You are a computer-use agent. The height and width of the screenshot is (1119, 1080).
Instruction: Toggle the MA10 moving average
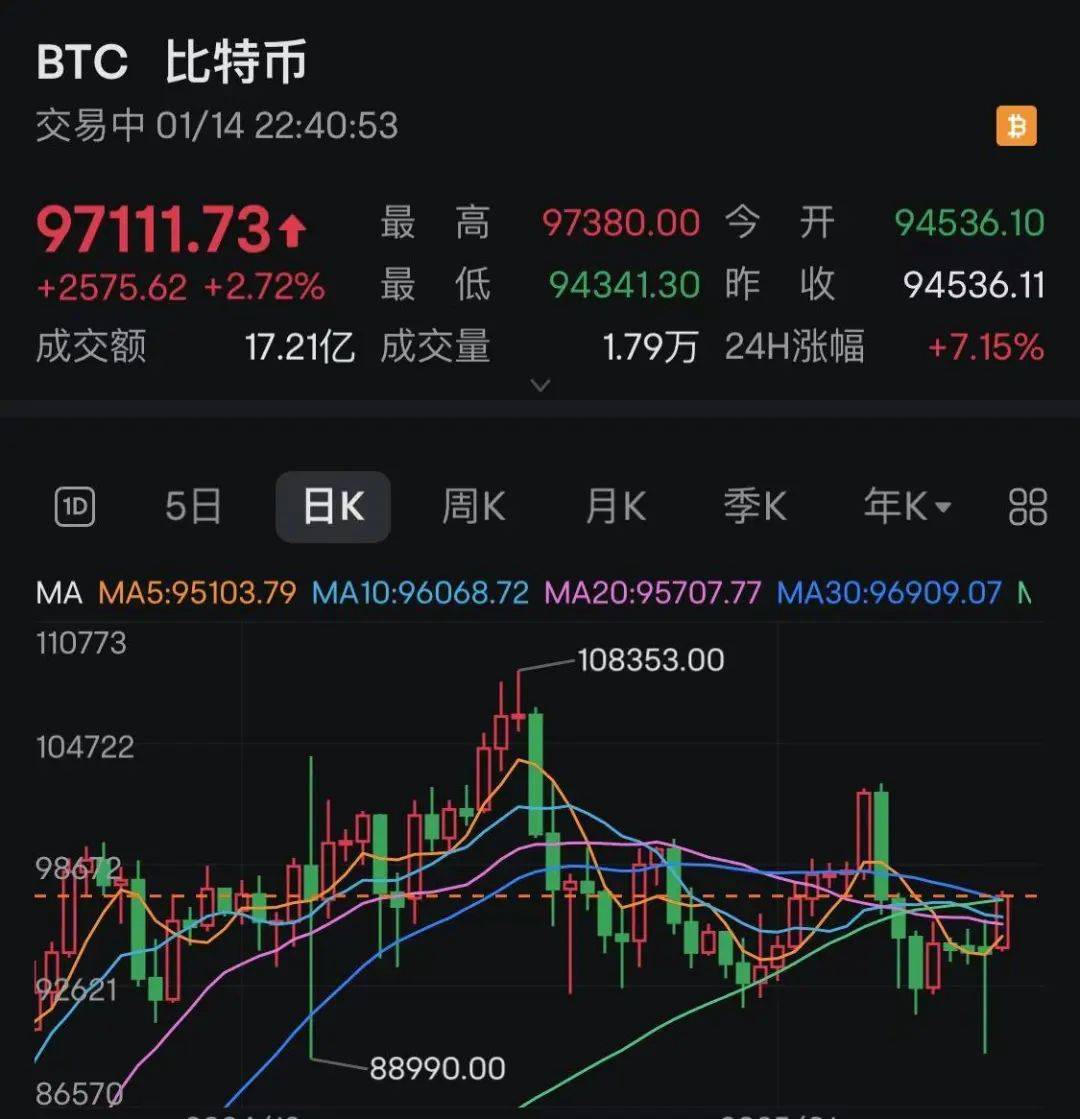pyautogui.click(x=418, y=593)
